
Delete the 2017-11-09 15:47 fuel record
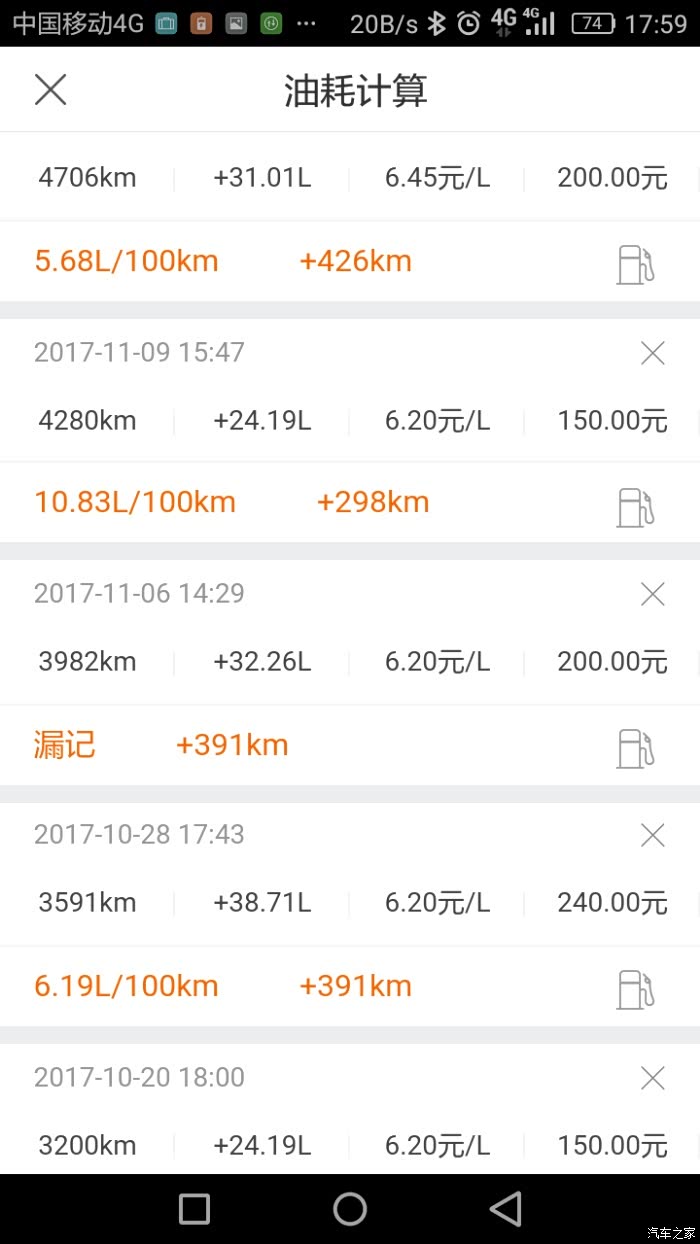(x=652, y=353)
